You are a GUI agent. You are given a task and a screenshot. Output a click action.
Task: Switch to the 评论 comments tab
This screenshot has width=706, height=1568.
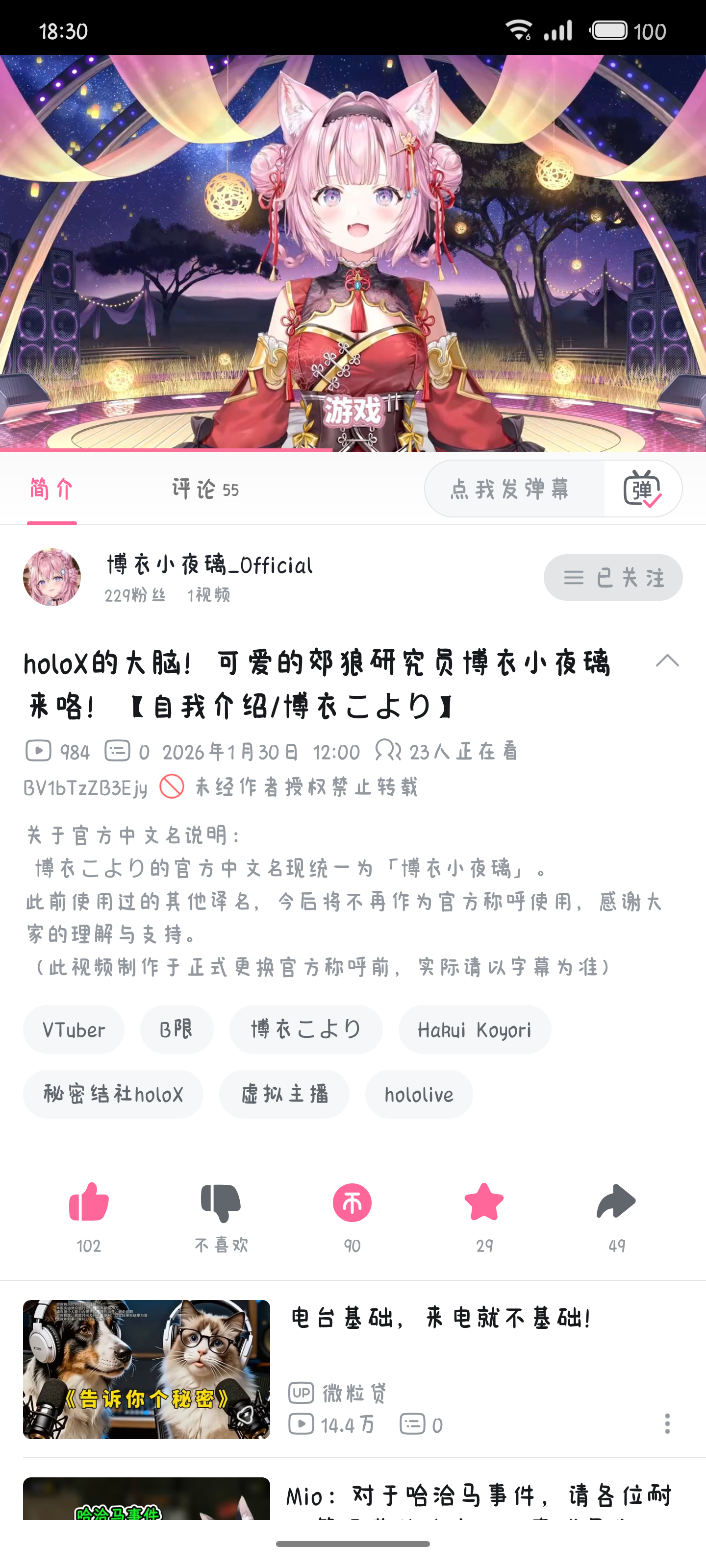click(x=205, y=489)
